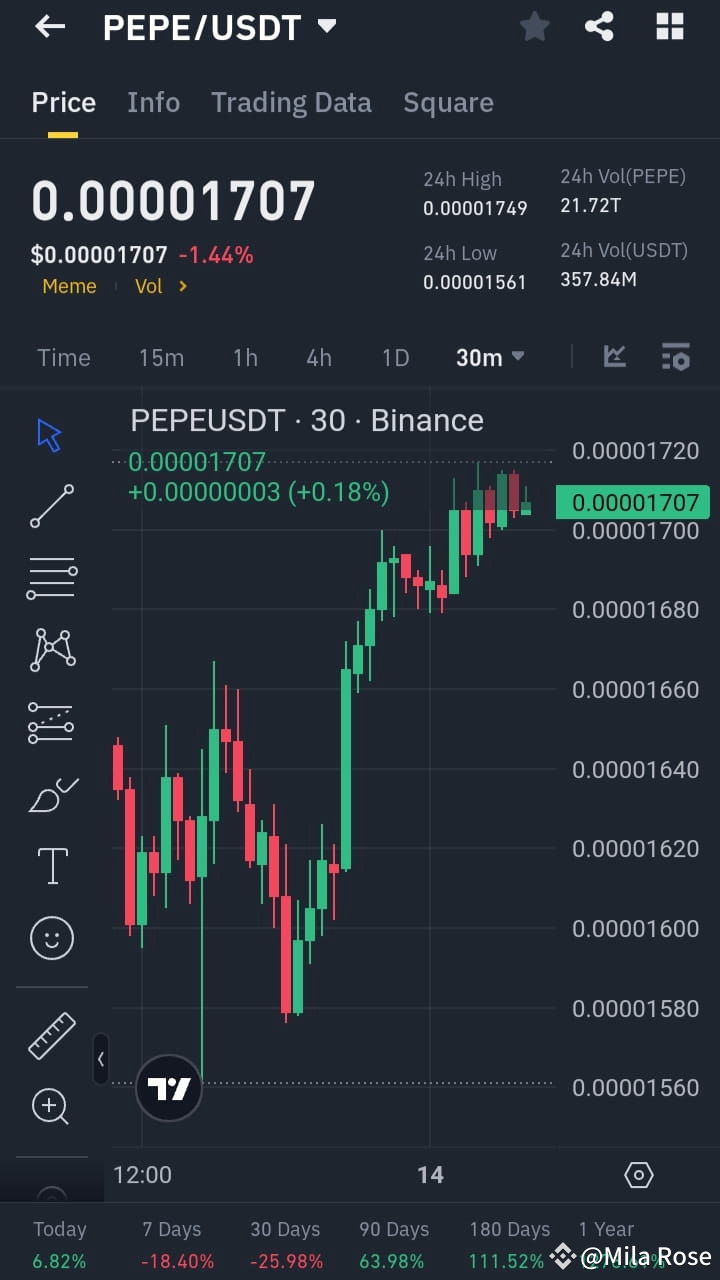Image resolution: width=720 pixels, height=1280 pixels.
Task: Open the Info tab
Action: coord(153,102)
